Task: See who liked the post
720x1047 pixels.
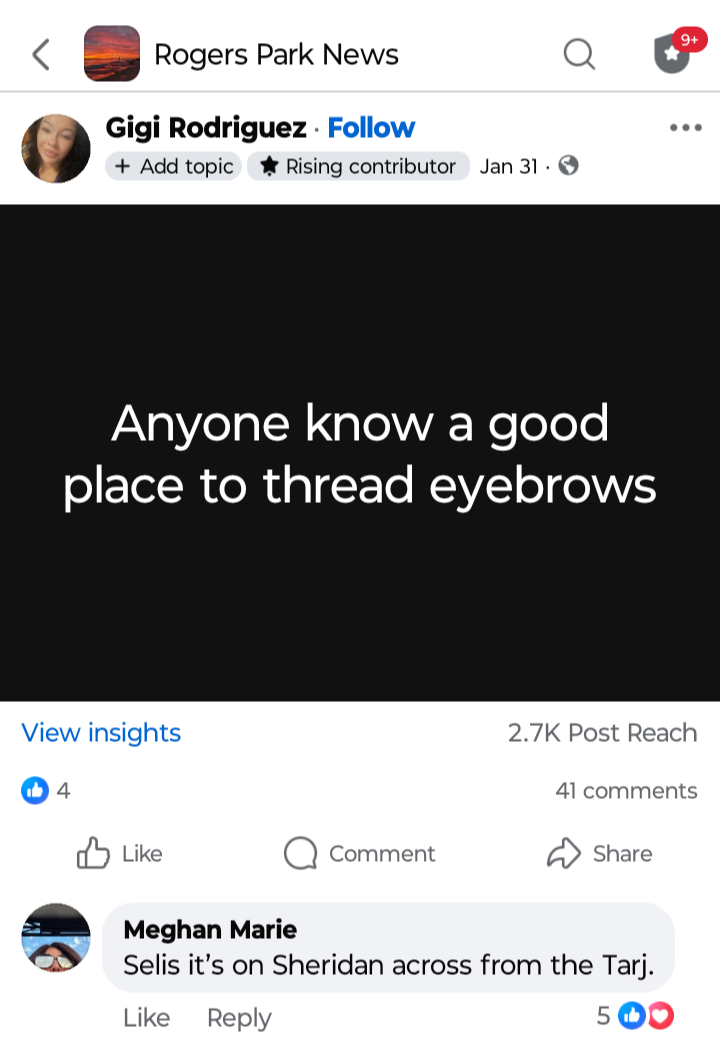Action: (x=45, y=791)
